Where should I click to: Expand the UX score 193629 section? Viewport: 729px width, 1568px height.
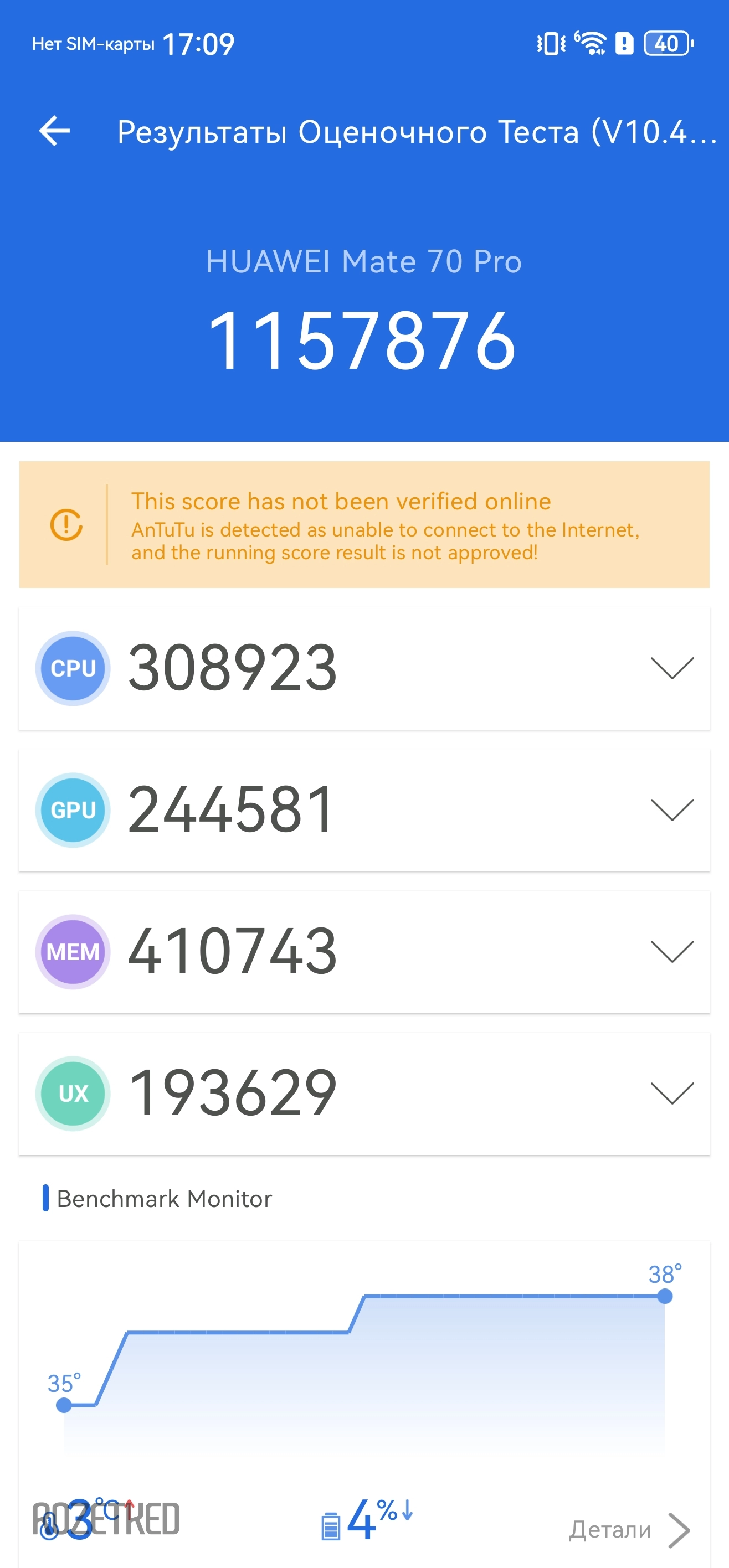pyautogui.click(x=364, y=1094)
